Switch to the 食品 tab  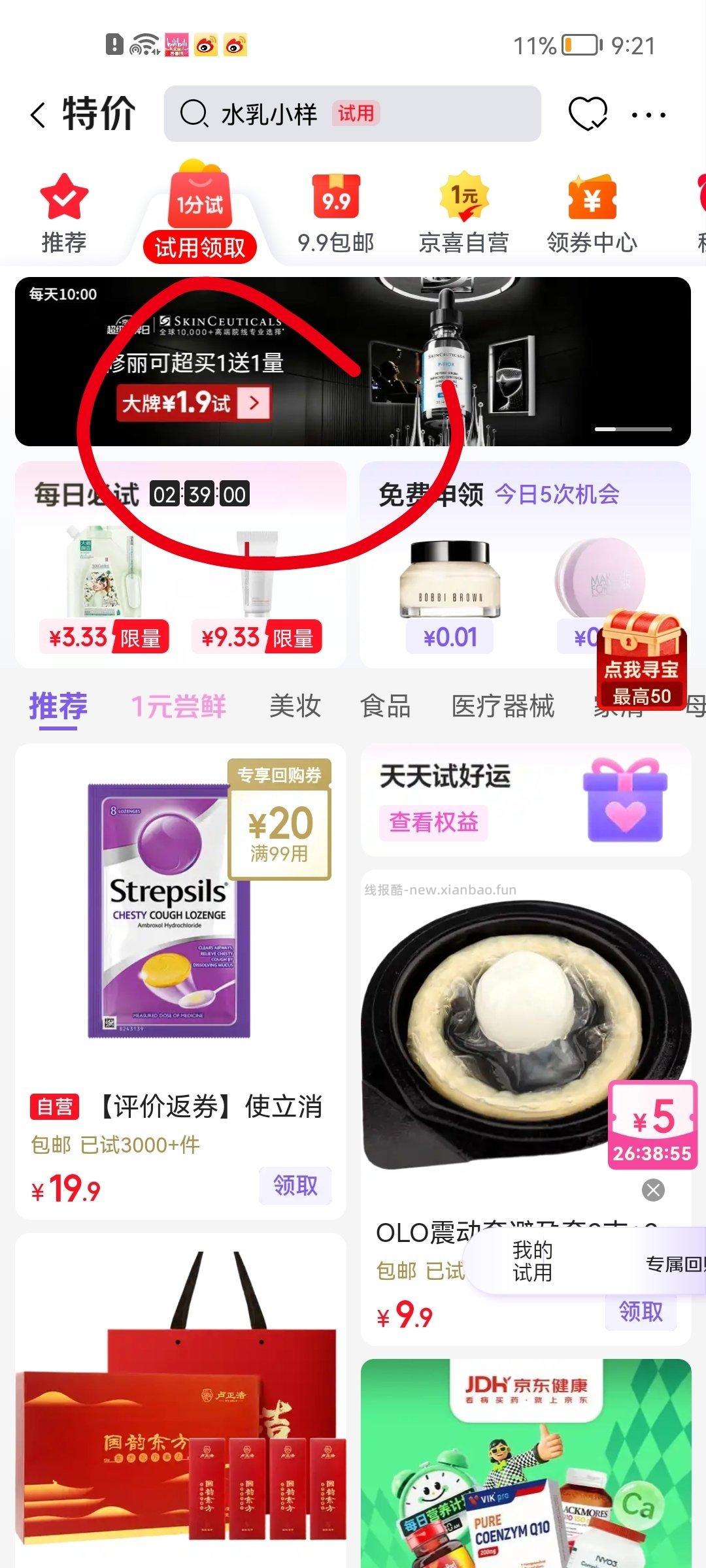[387, 706]
